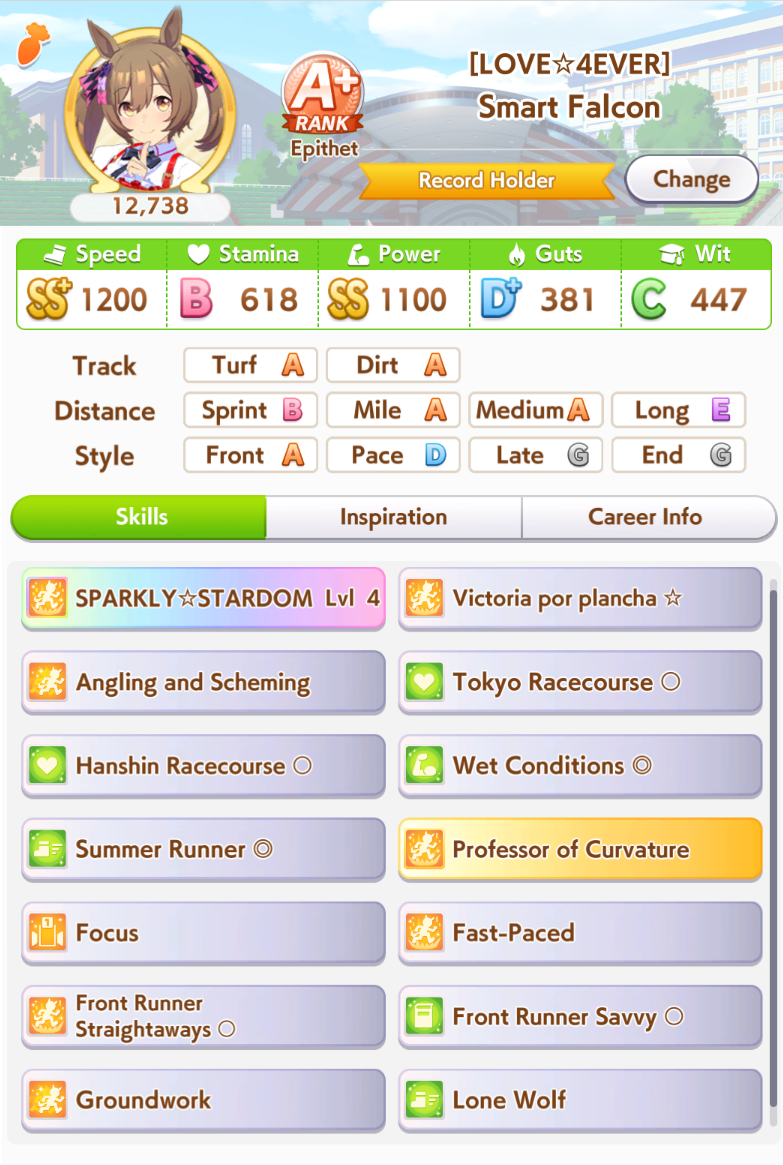Select the Skills tab

pyautogui.click(x=140, y=517)
